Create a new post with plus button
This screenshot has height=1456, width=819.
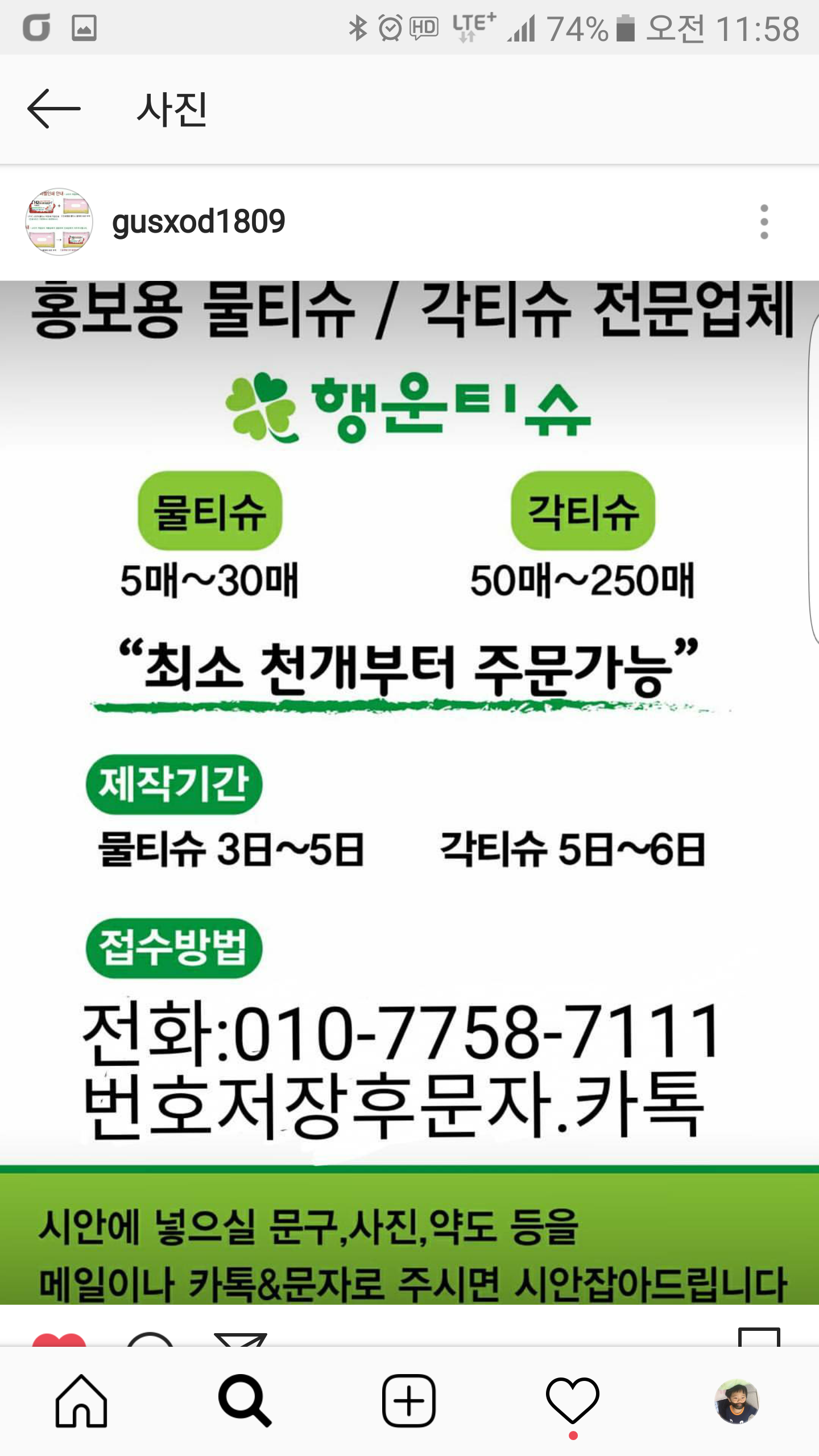[409, 1400]
